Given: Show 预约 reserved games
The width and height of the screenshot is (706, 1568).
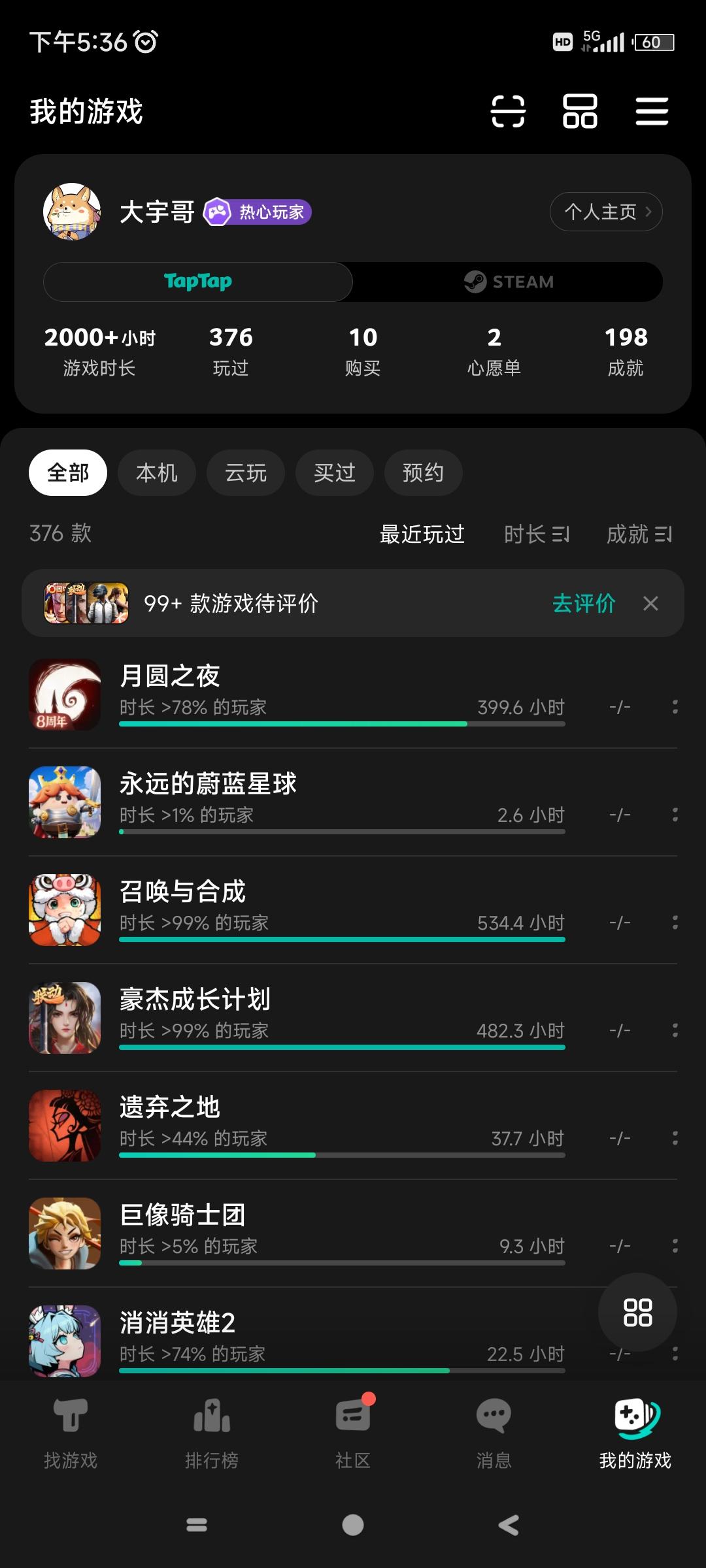Looking at the screenshot, I should pos(424,472).
